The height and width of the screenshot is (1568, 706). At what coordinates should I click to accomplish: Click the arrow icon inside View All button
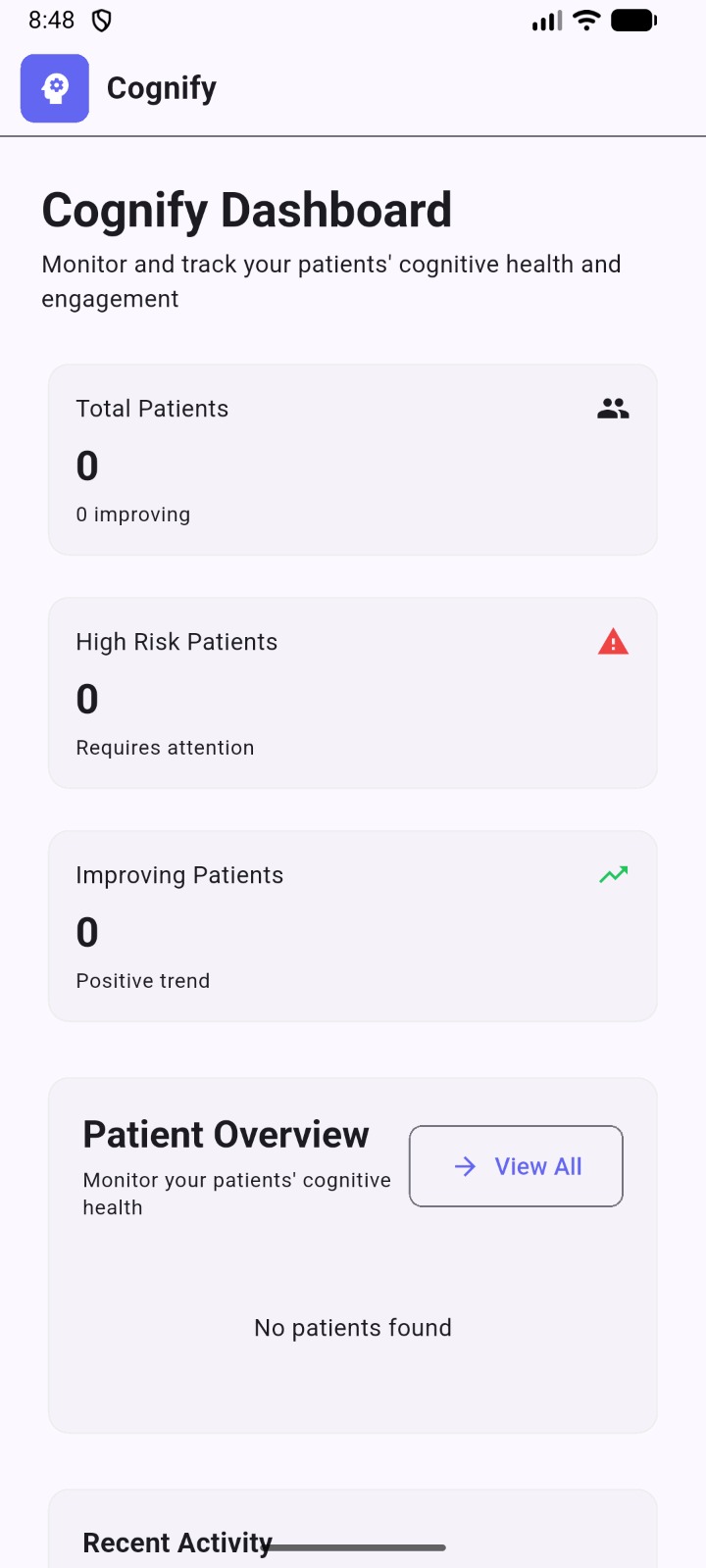tap(462, 1166)
